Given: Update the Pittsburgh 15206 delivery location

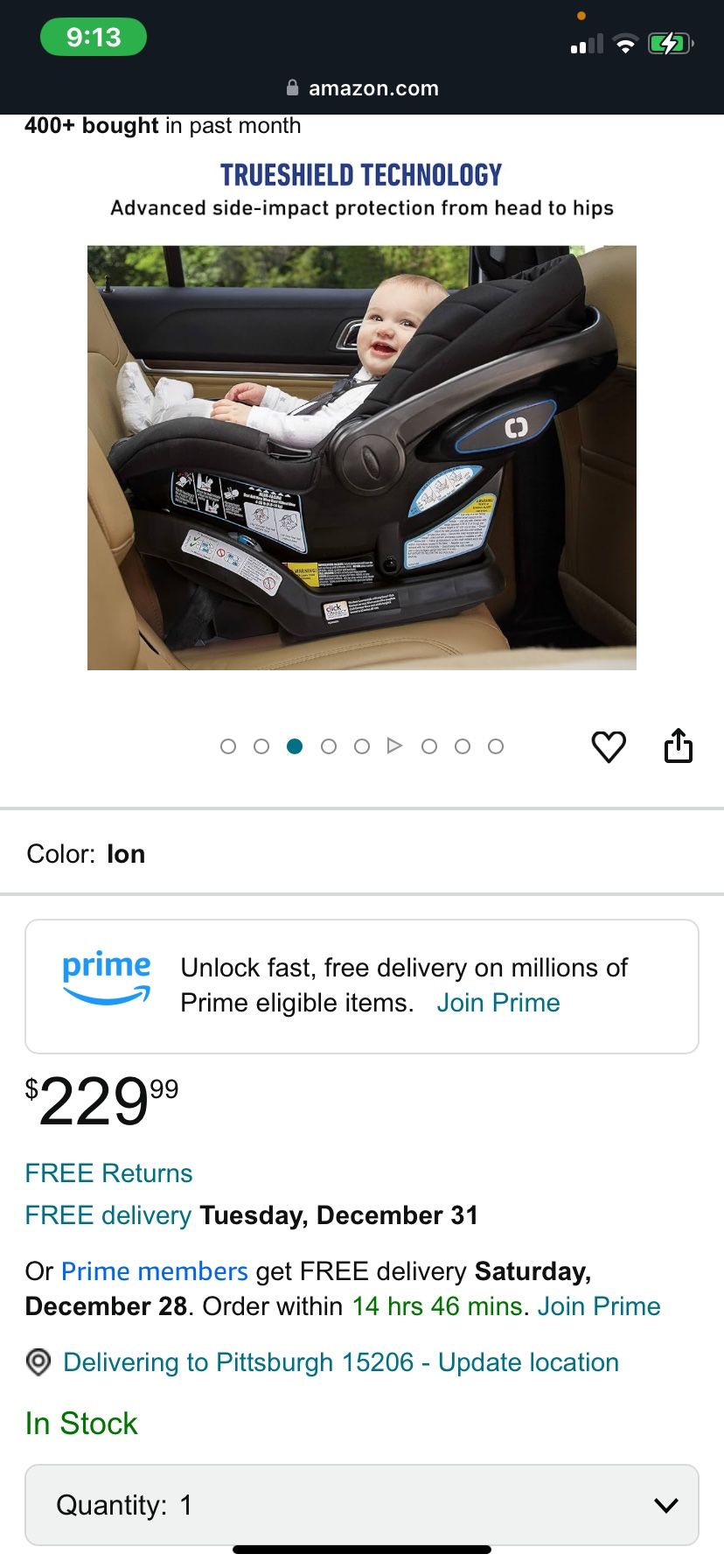Looking at the screenshot, I should tap(341, 1362).
